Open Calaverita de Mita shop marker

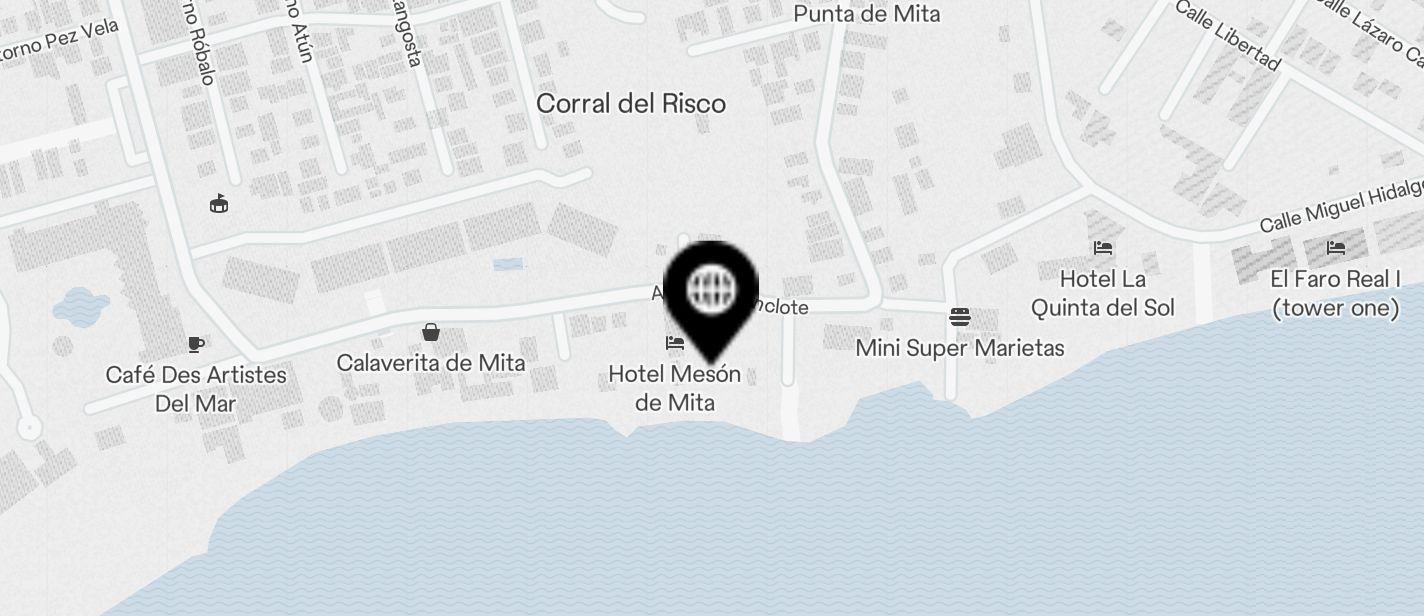coord(430,332)
